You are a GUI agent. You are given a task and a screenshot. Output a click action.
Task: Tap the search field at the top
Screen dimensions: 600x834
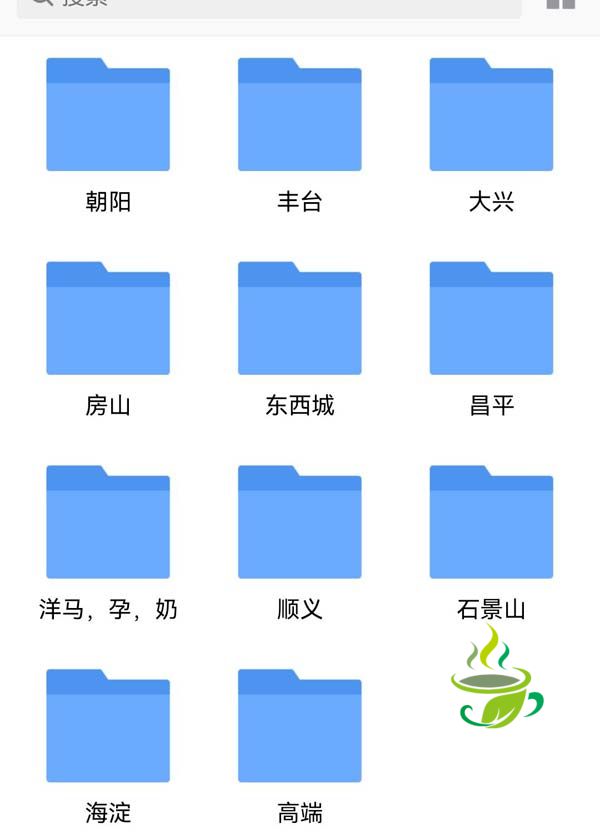point(268,5)
